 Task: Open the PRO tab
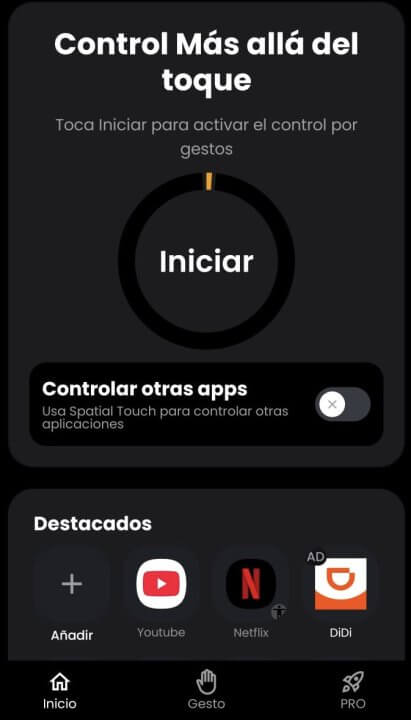click(x=353, y=690)
